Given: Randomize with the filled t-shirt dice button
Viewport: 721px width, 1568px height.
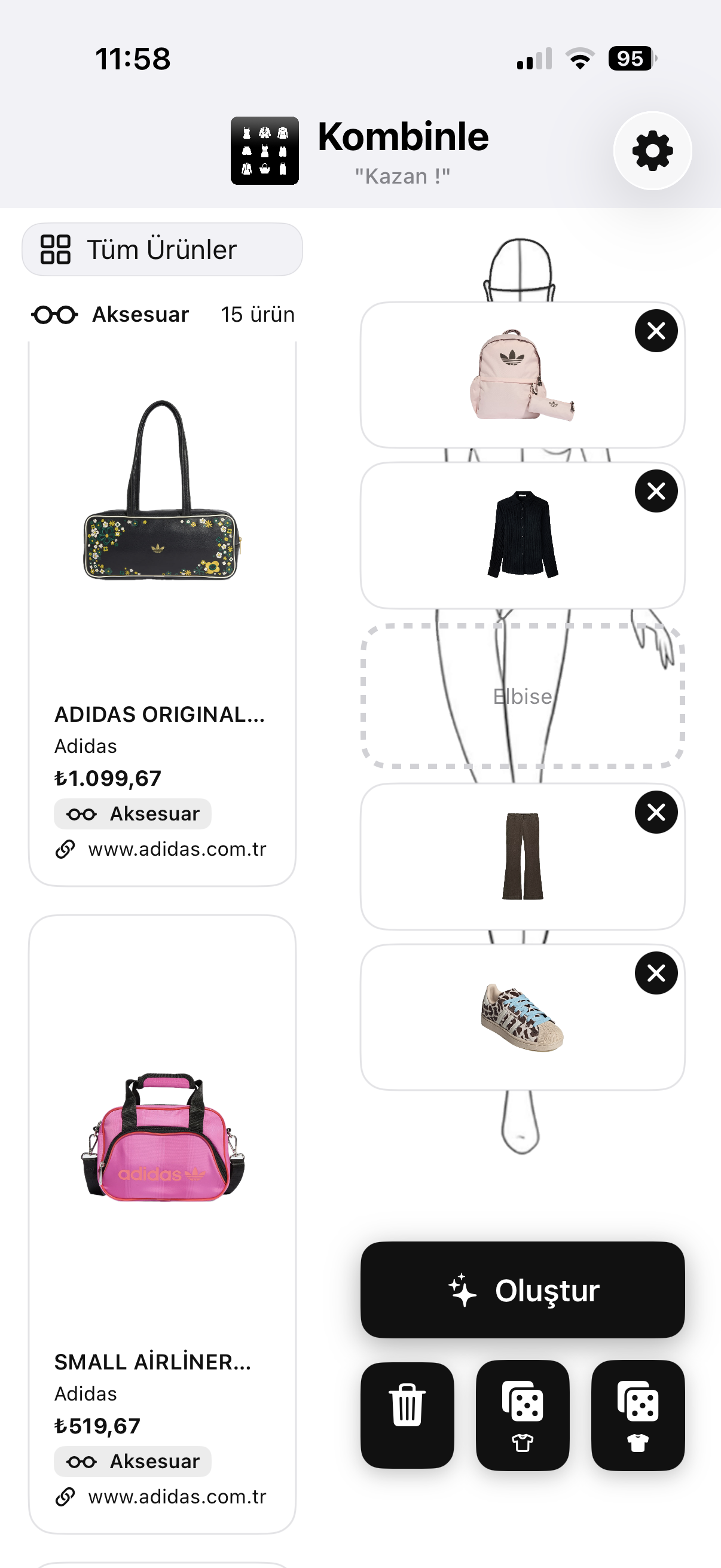Looking at the screenshot, I should click(x=637, y=1416).
